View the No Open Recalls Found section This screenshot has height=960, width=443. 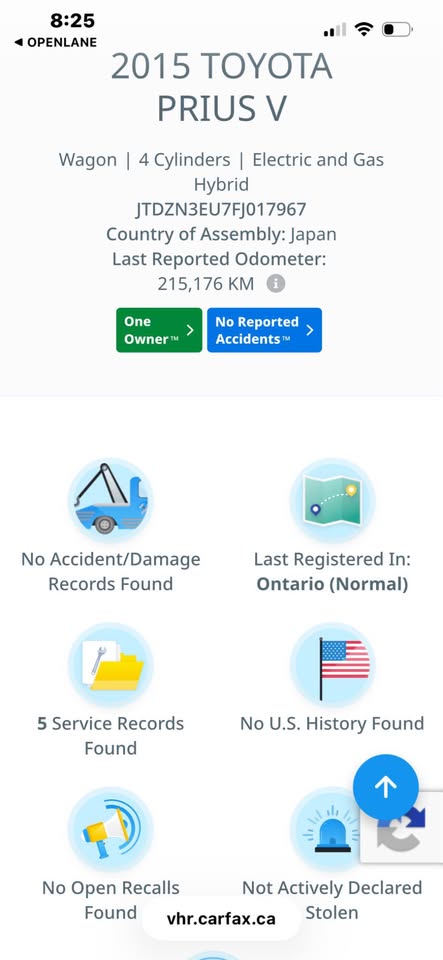tap(111, 854)
